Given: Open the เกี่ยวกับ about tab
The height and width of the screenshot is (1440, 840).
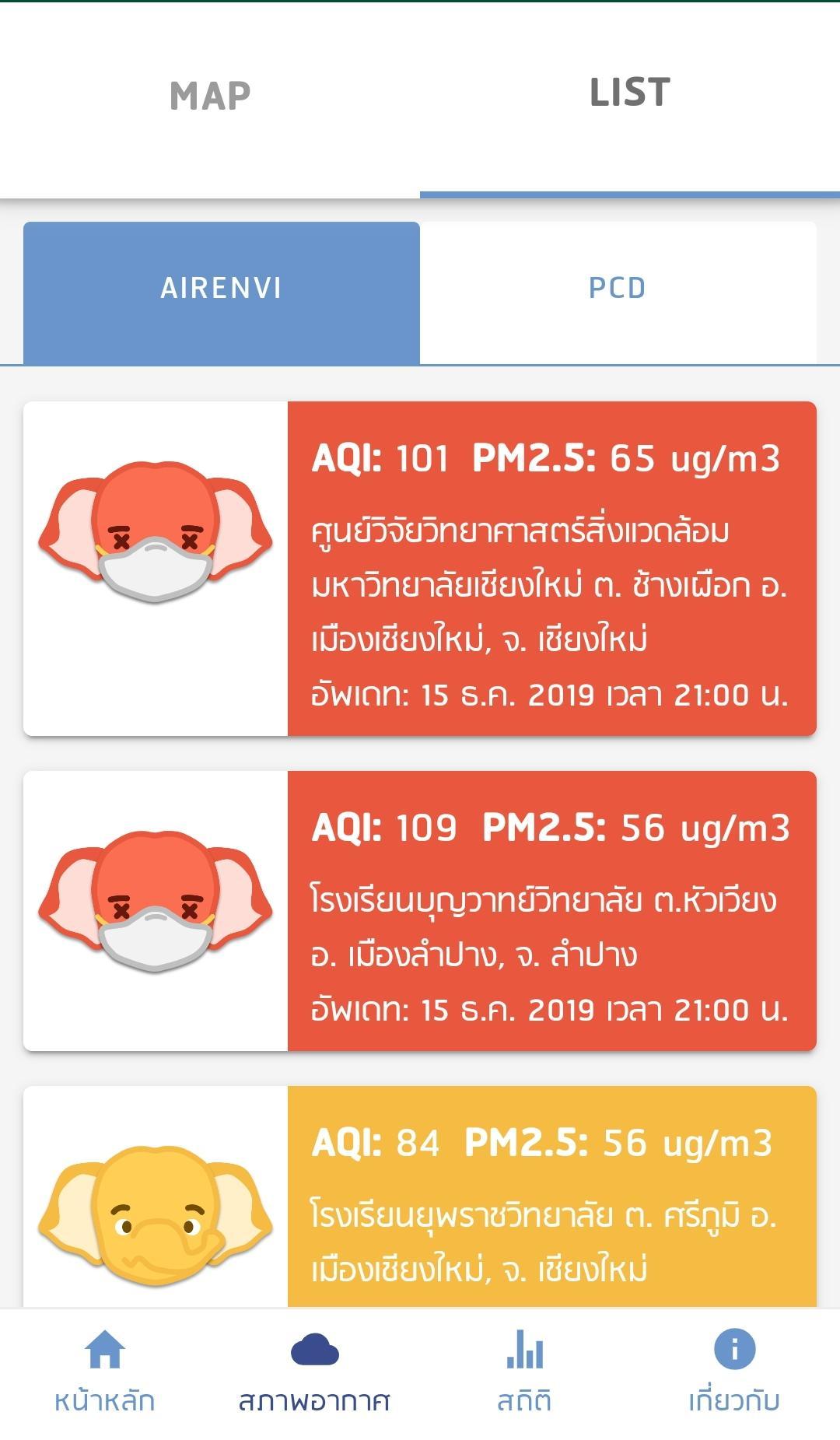Looking at the screenshot, I should (x=734, y=1373).
